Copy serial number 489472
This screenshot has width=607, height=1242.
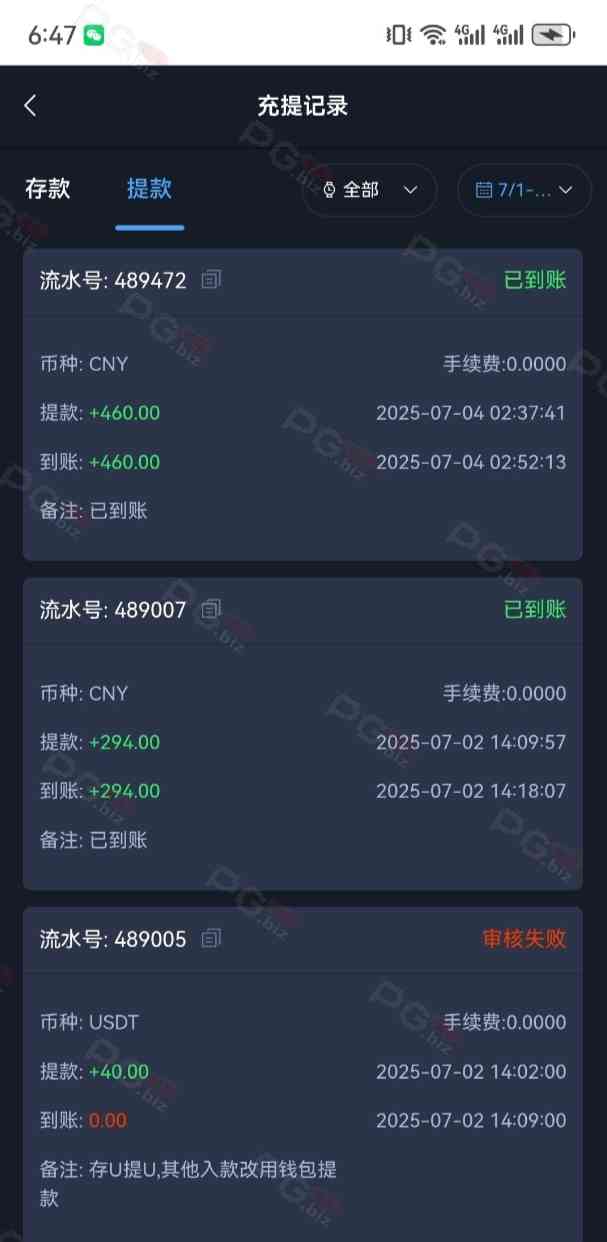click(211, 280)
